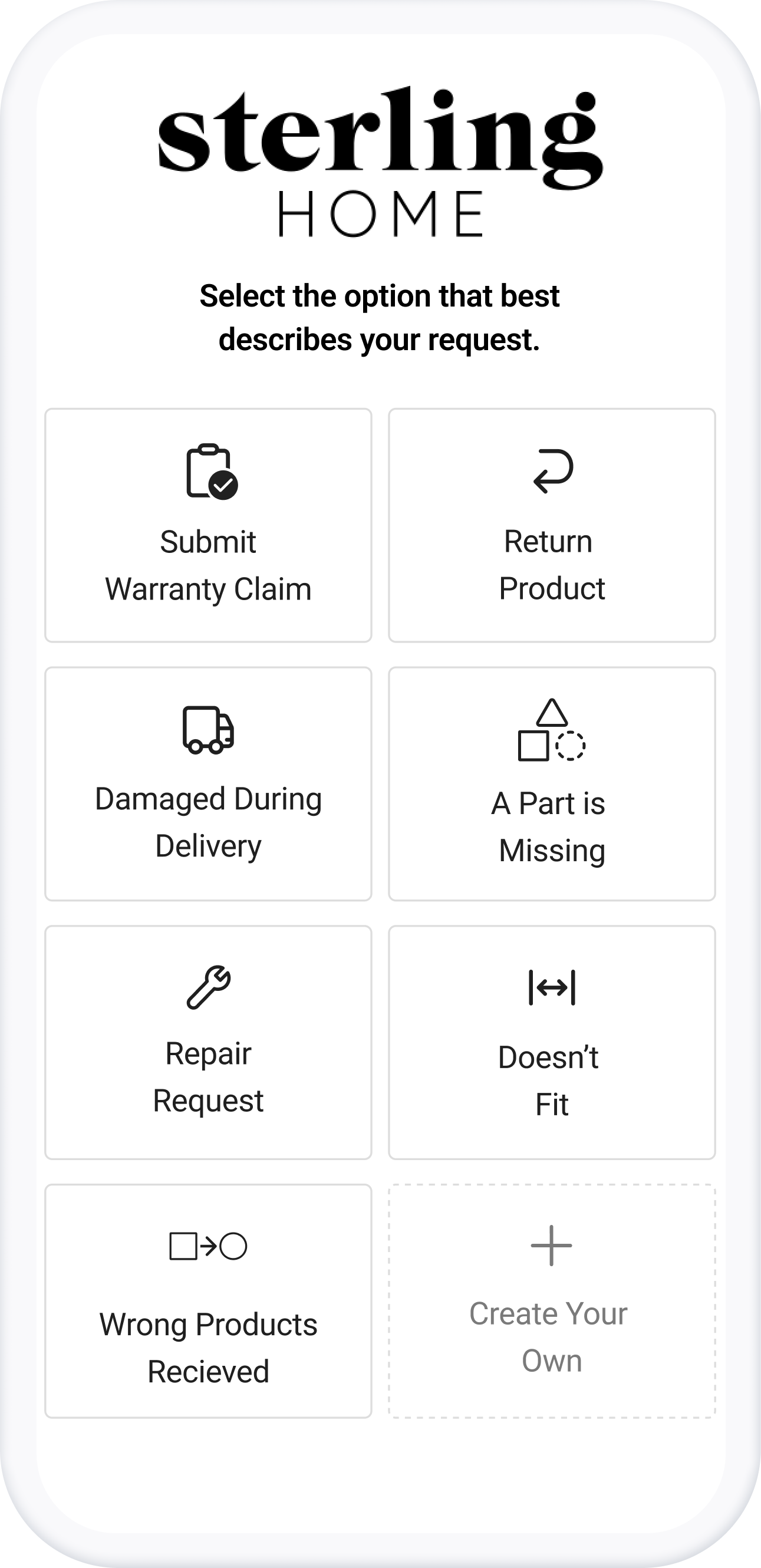The width and height of the screenshot is (761, 1568).
Task: Select A Part is Missing
Action: [552, 784]
